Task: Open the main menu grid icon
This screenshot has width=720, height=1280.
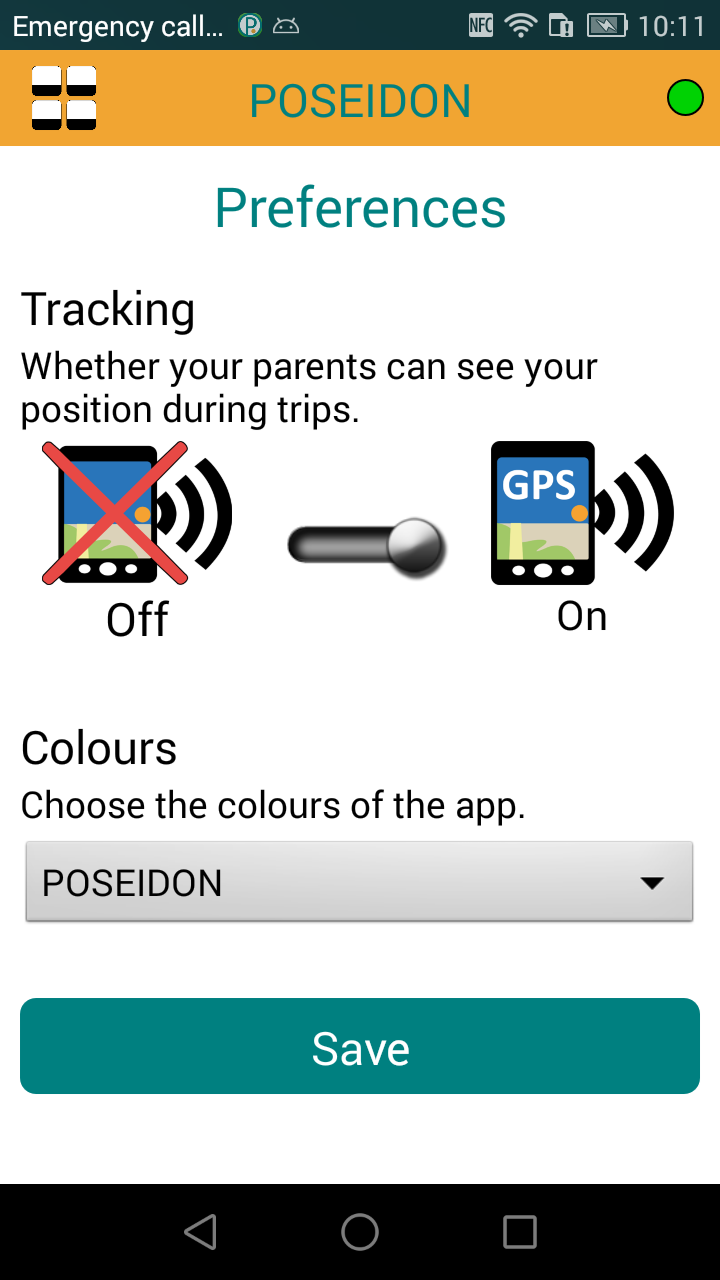Action: tap(64, 98)
